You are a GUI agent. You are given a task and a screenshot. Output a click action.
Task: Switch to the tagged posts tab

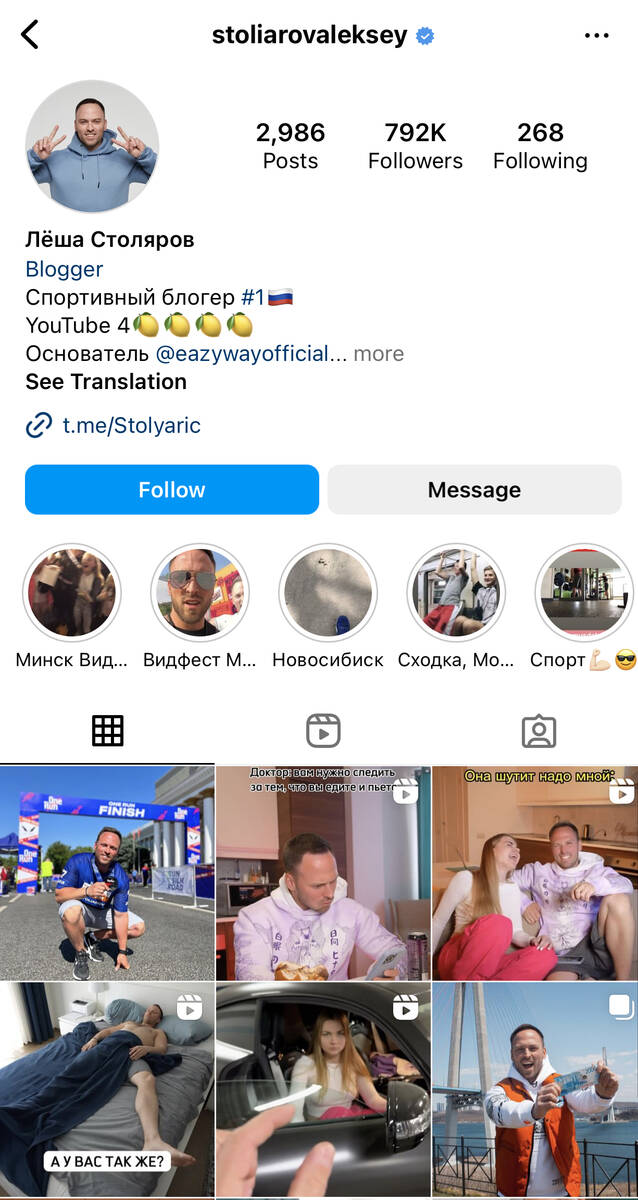pos(538,731)
